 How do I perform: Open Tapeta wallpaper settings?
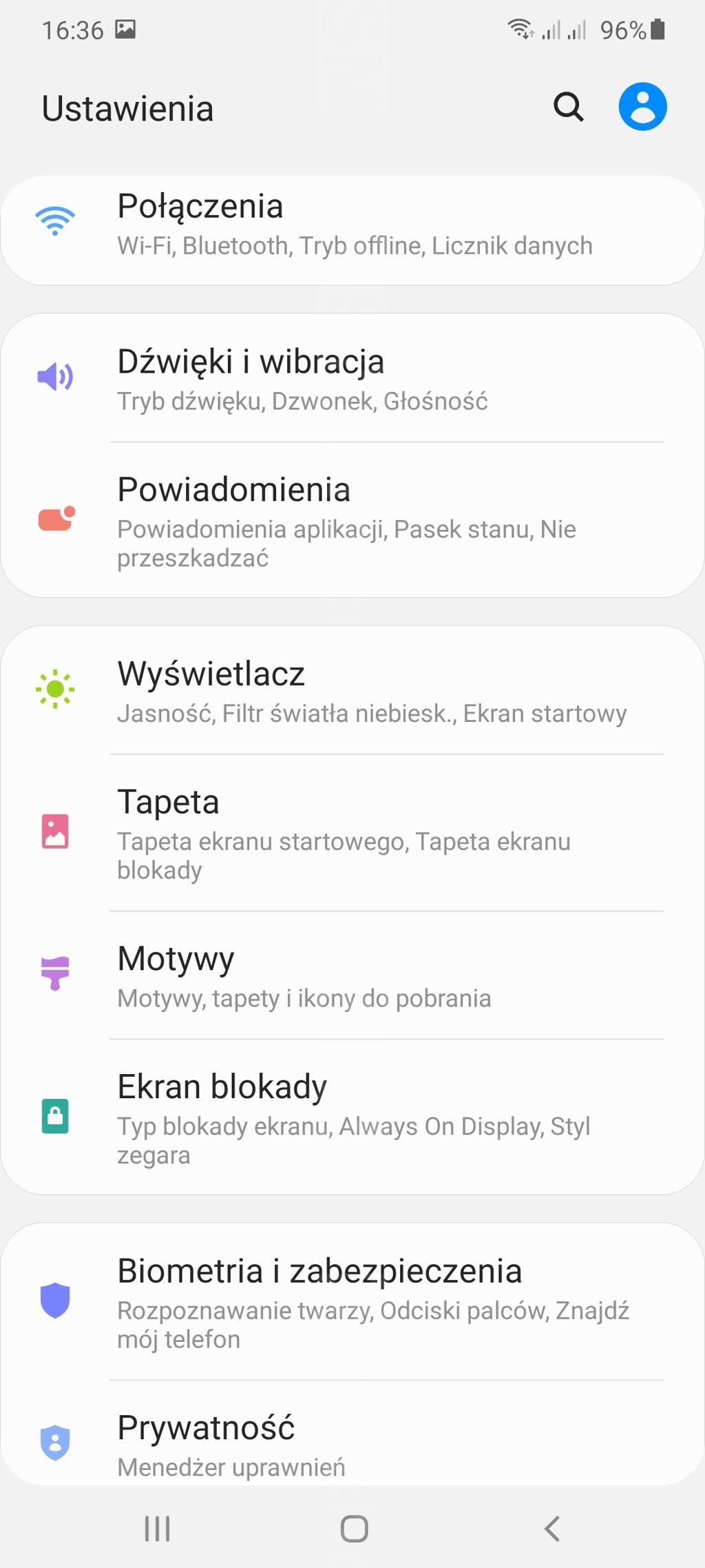click(x=352, y=834)
